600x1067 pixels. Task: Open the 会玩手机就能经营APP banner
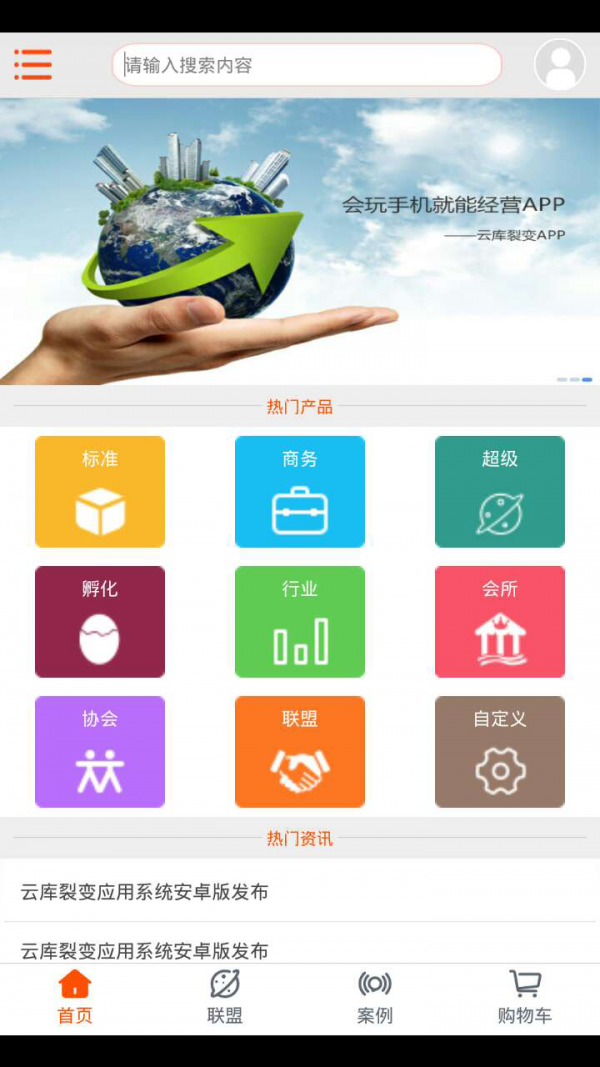tap(300, 240)
